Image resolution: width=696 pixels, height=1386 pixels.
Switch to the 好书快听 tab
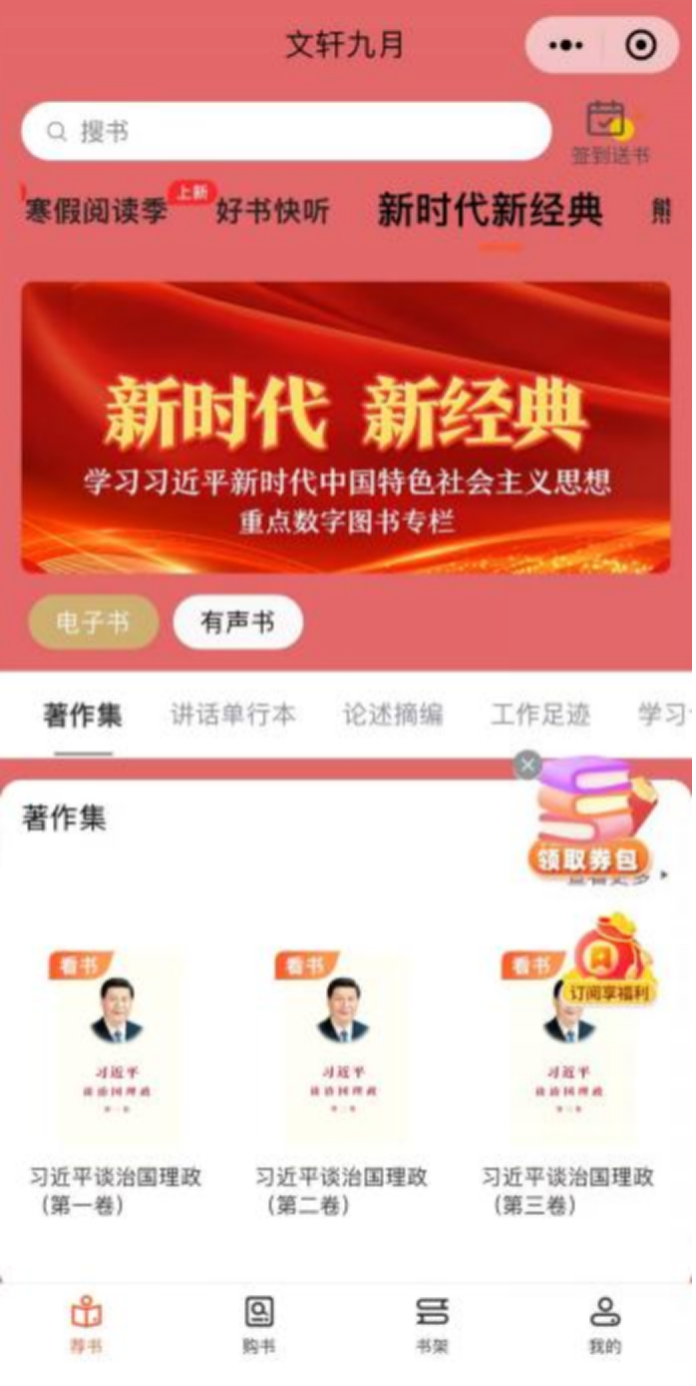(x=272, y=211)
